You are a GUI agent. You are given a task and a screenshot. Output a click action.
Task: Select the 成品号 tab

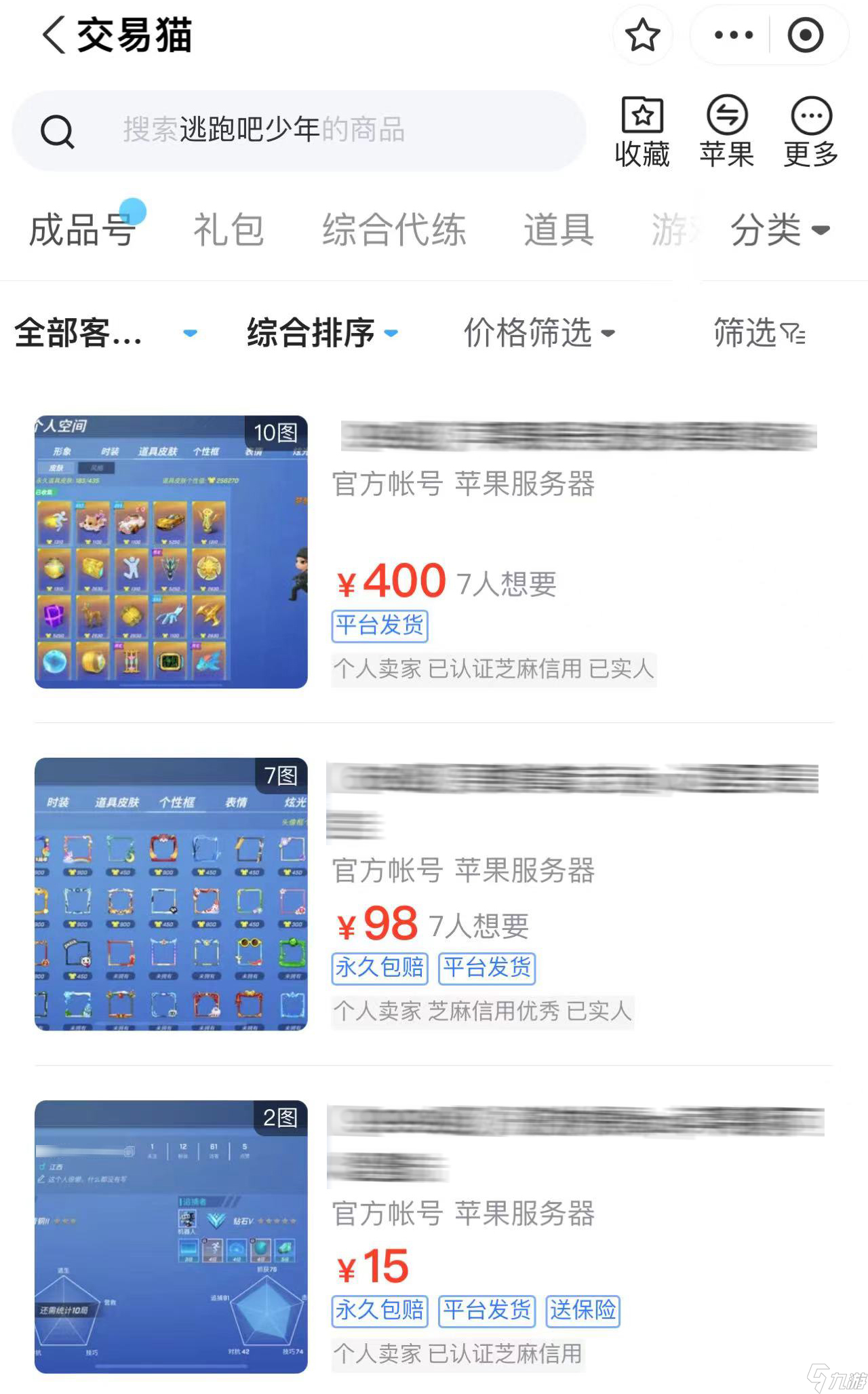[x=83, y=230]
